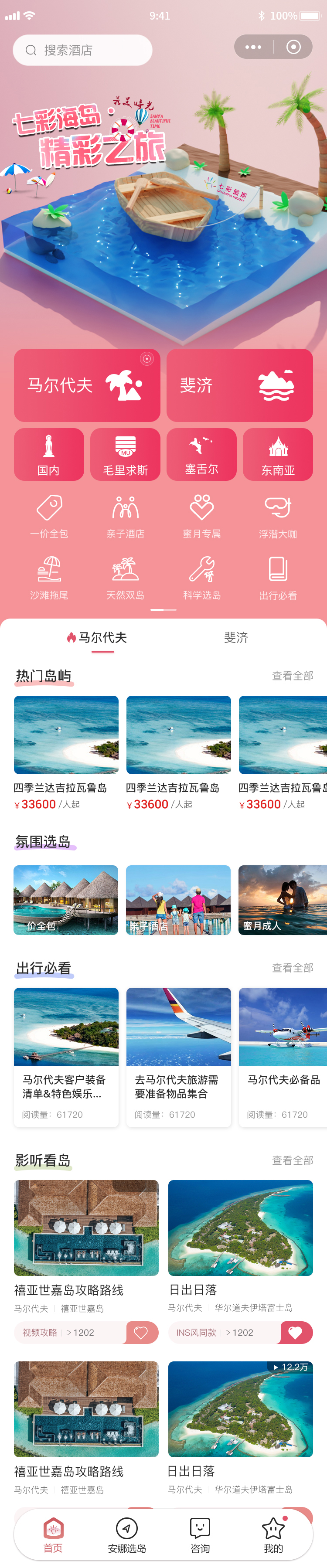Go to the 我的 tab
This screenshot has height=1568, width=327.
click(x=273, y=1534)
